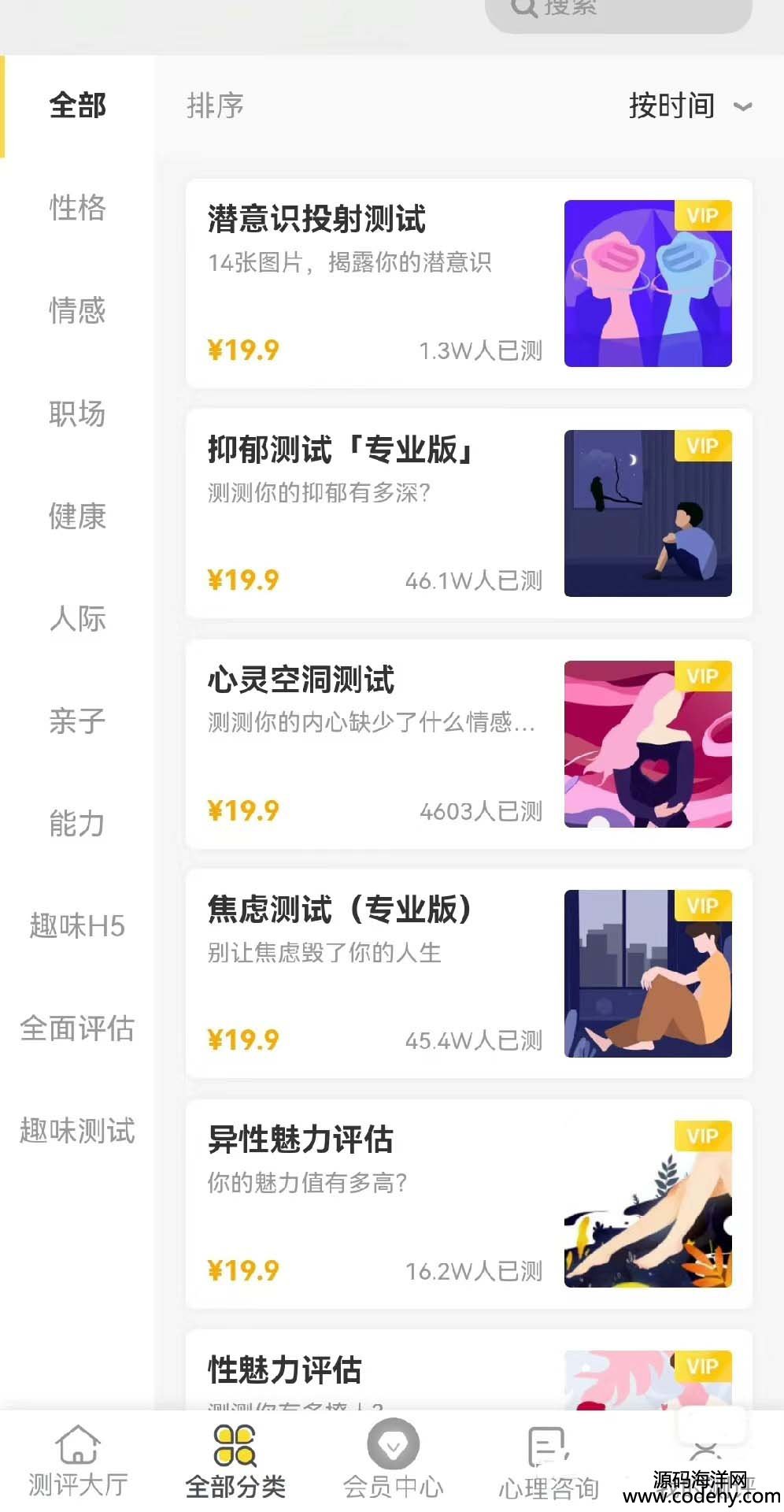Viewport: 784px width, 1512px height.
Task: Select the 人际 category
Action: (77, 618)
